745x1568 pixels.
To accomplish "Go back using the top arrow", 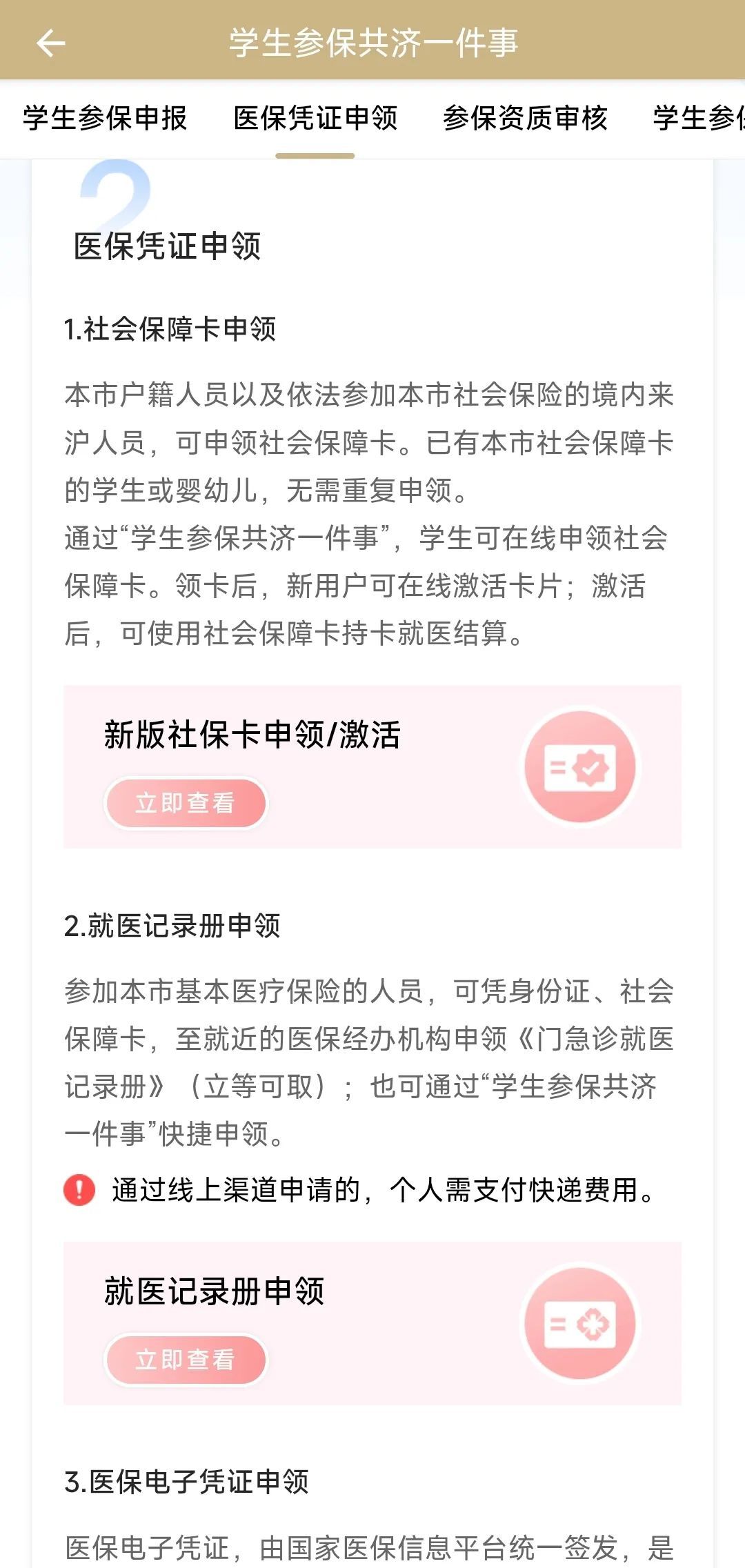I will (50, 43).
